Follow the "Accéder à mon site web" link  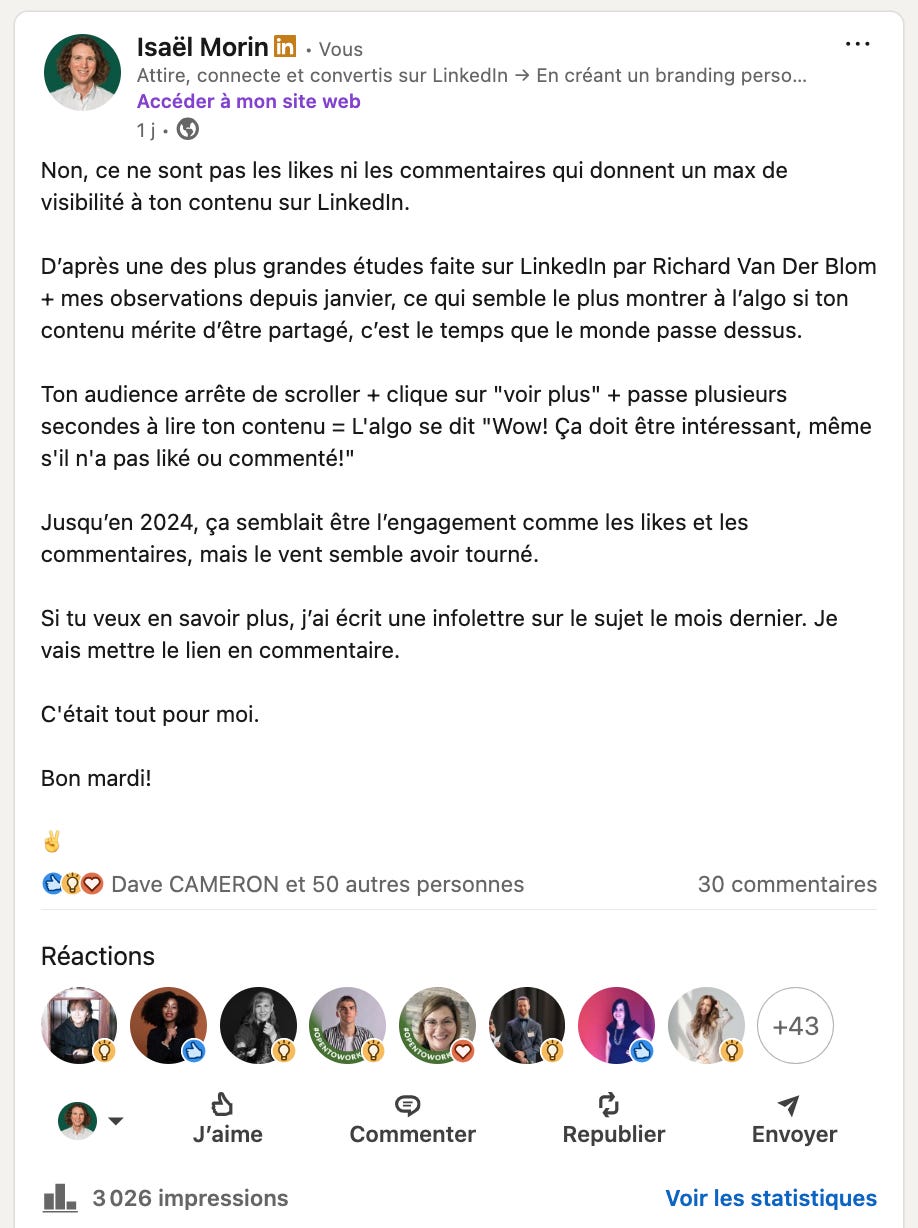point(248,101)
